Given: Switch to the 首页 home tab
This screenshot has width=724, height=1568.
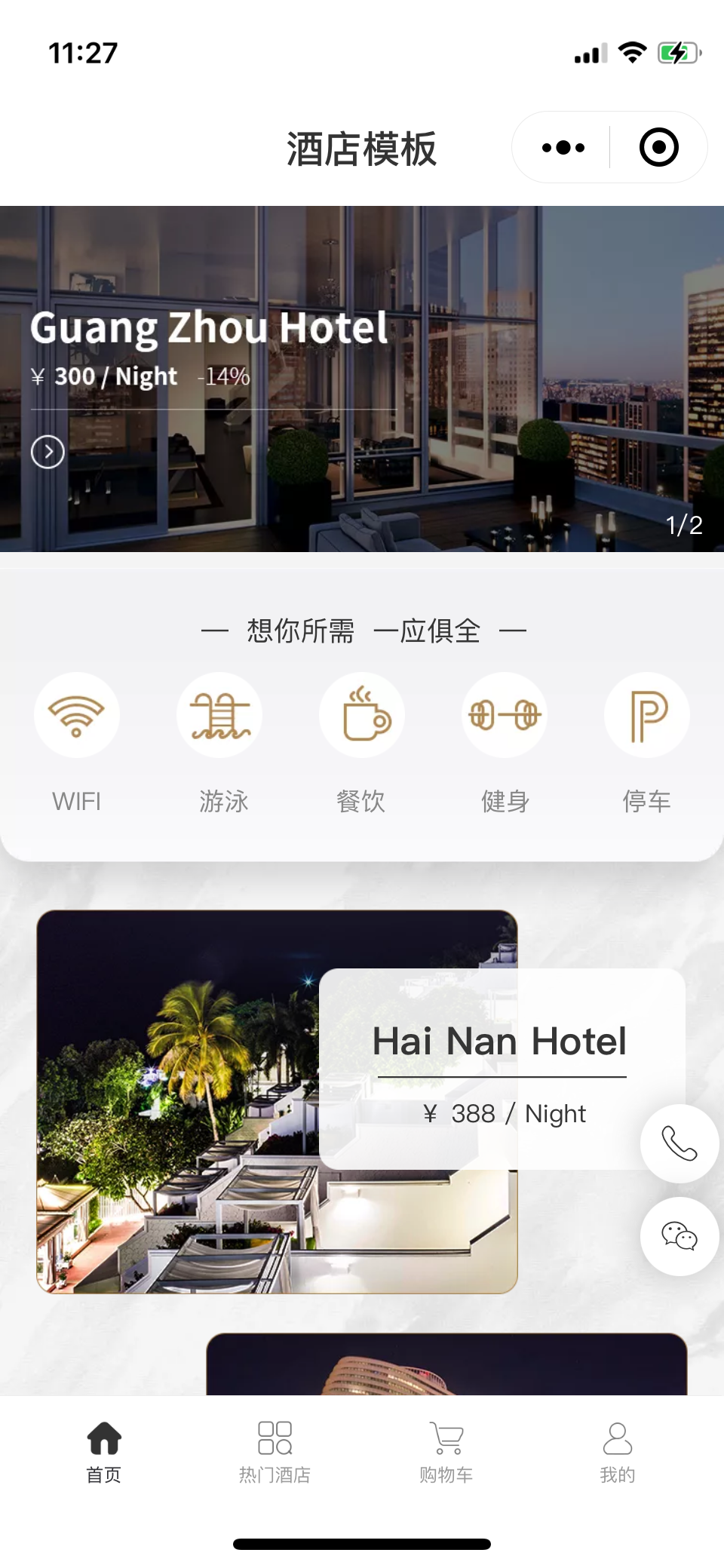Looking at the screenshot, I should 104,1451.
